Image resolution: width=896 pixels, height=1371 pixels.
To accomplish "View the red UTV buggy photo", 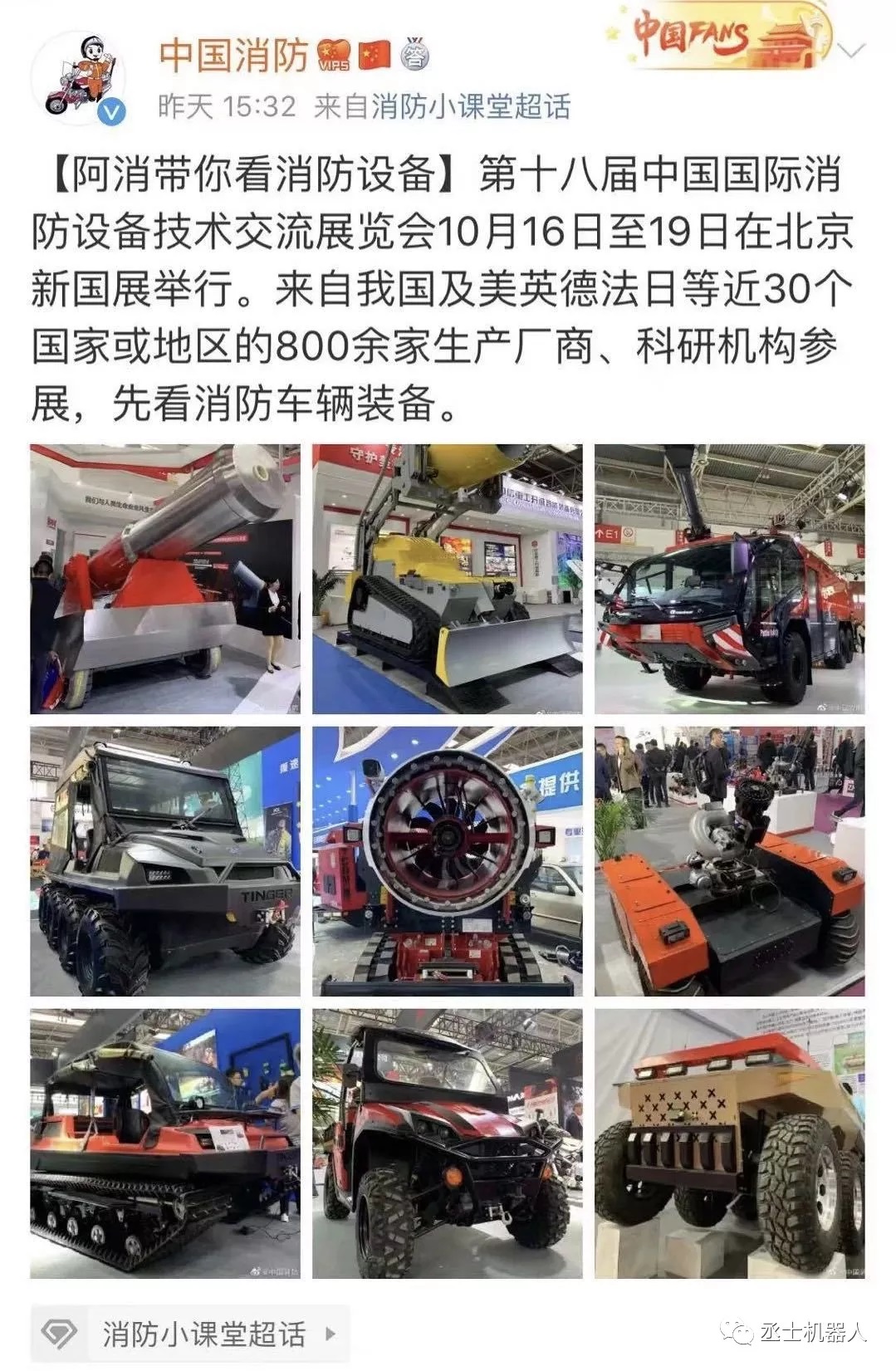I will click(448, 1143).
